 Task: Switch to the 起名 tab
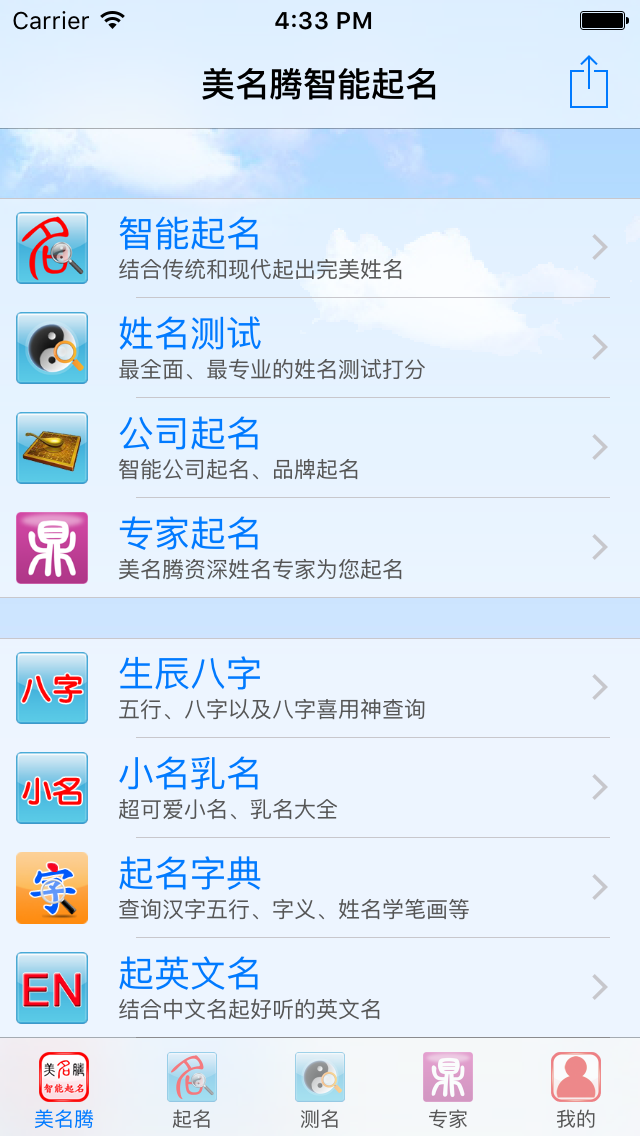coord(192,1088)
